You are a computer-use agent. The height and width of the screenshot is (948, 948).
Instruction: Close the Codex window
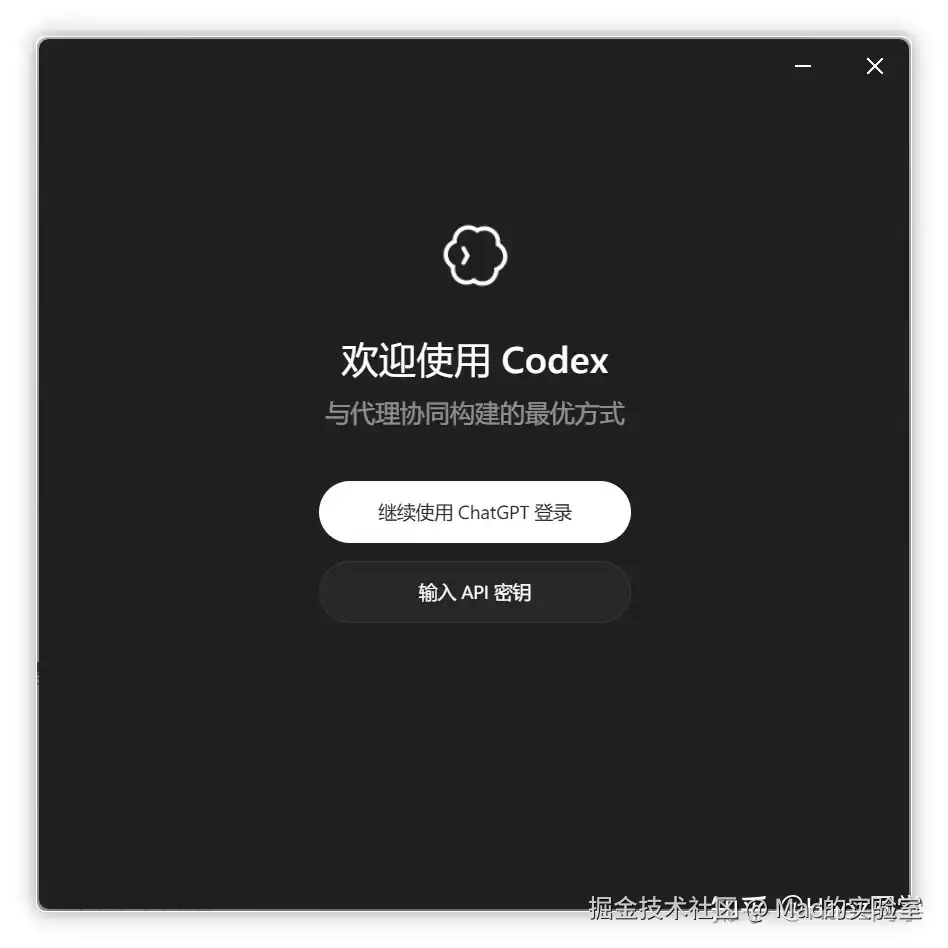[874, 66]
